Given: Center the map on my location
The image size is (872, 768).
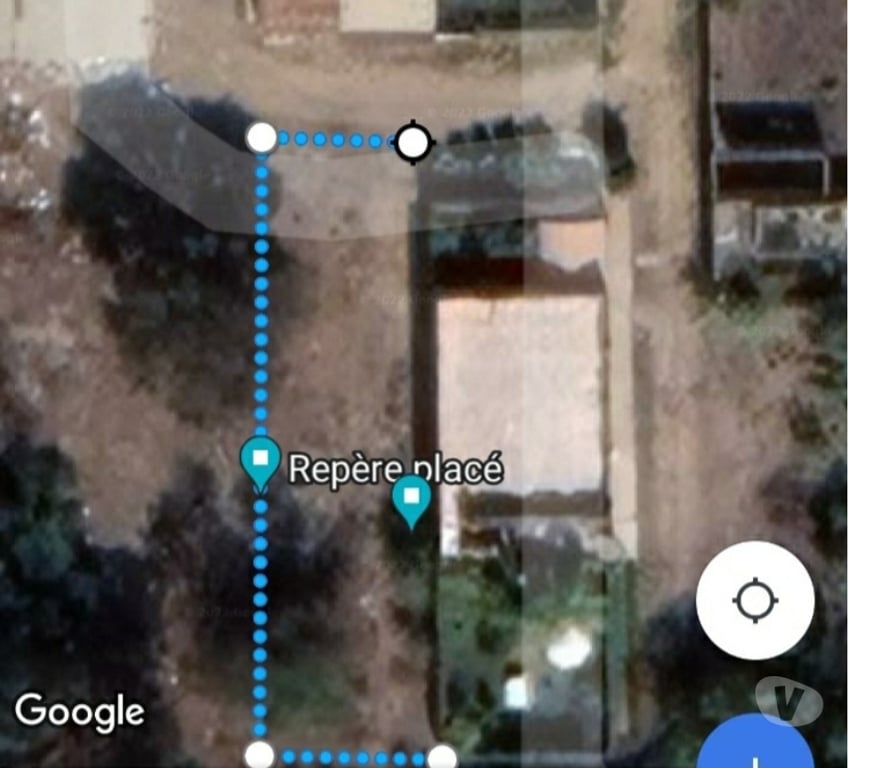Looking at the screenshot, I should (x=755, y=601).
